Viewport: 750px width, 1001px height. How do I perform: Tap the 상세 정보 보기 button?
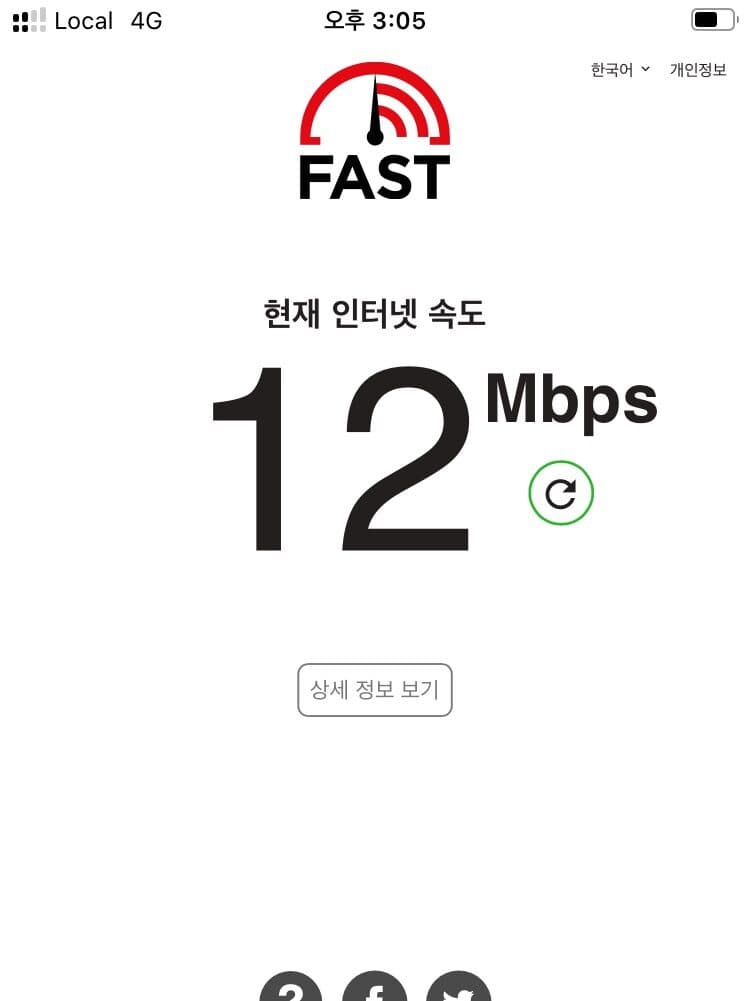[x=375, y=690]
